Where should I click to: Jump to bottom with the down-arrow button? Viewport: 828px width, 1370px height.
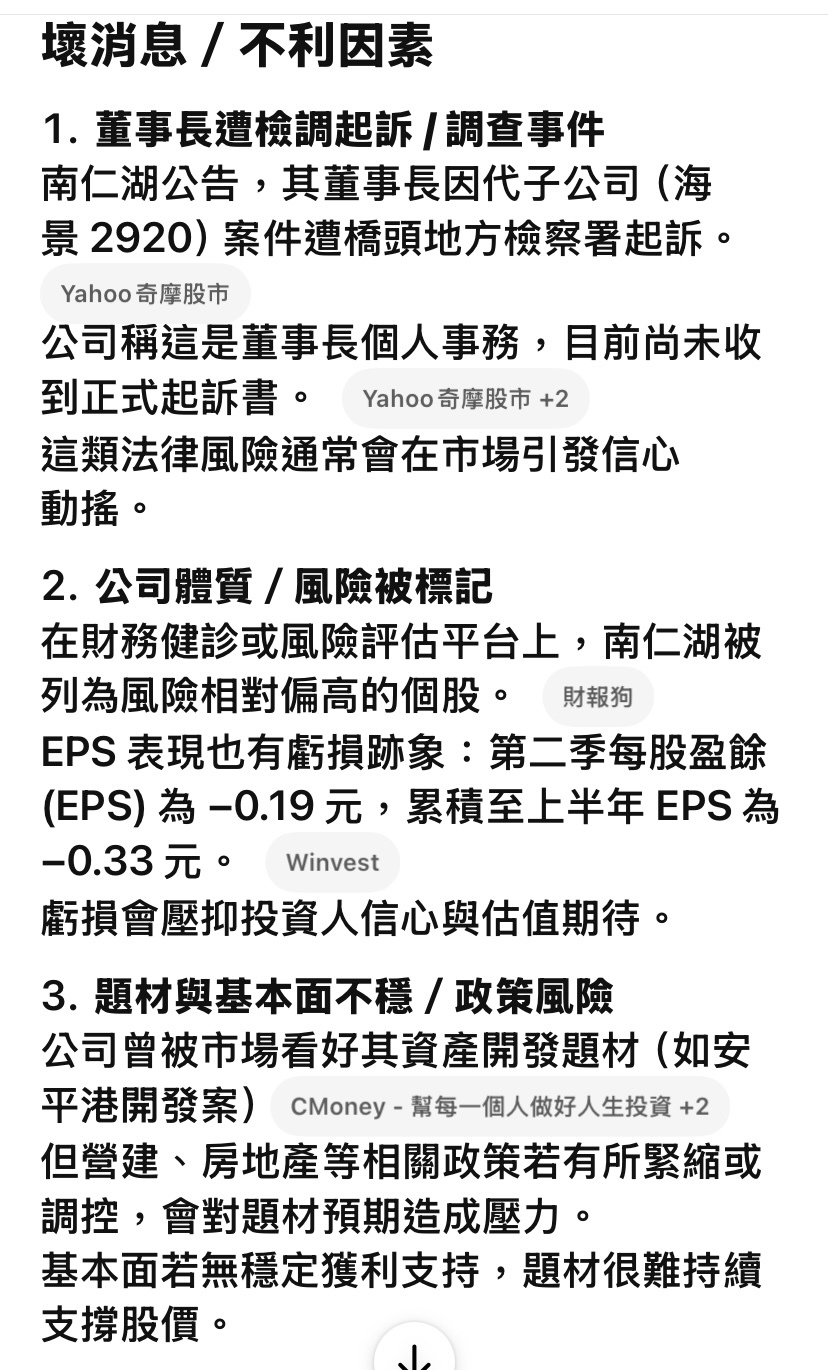[x=414, y=1350]
